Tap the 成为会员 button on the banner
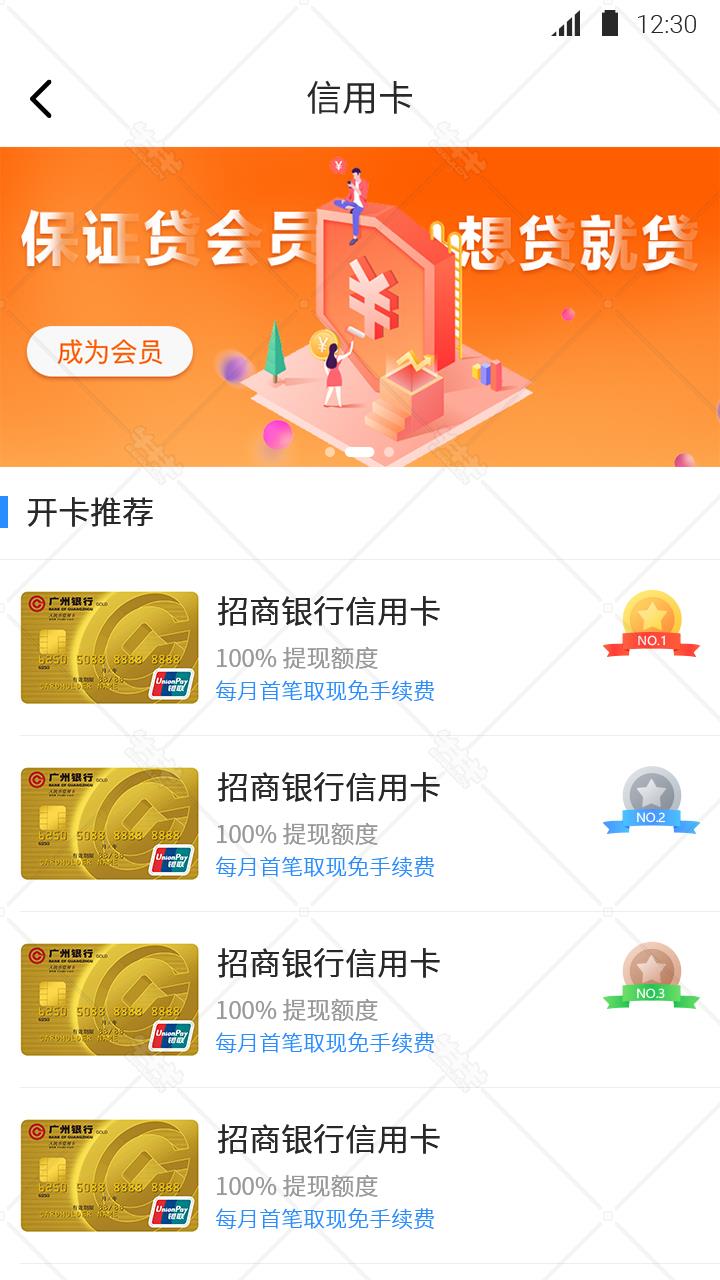Screen dimensions: 720x1280 point(110,352)
